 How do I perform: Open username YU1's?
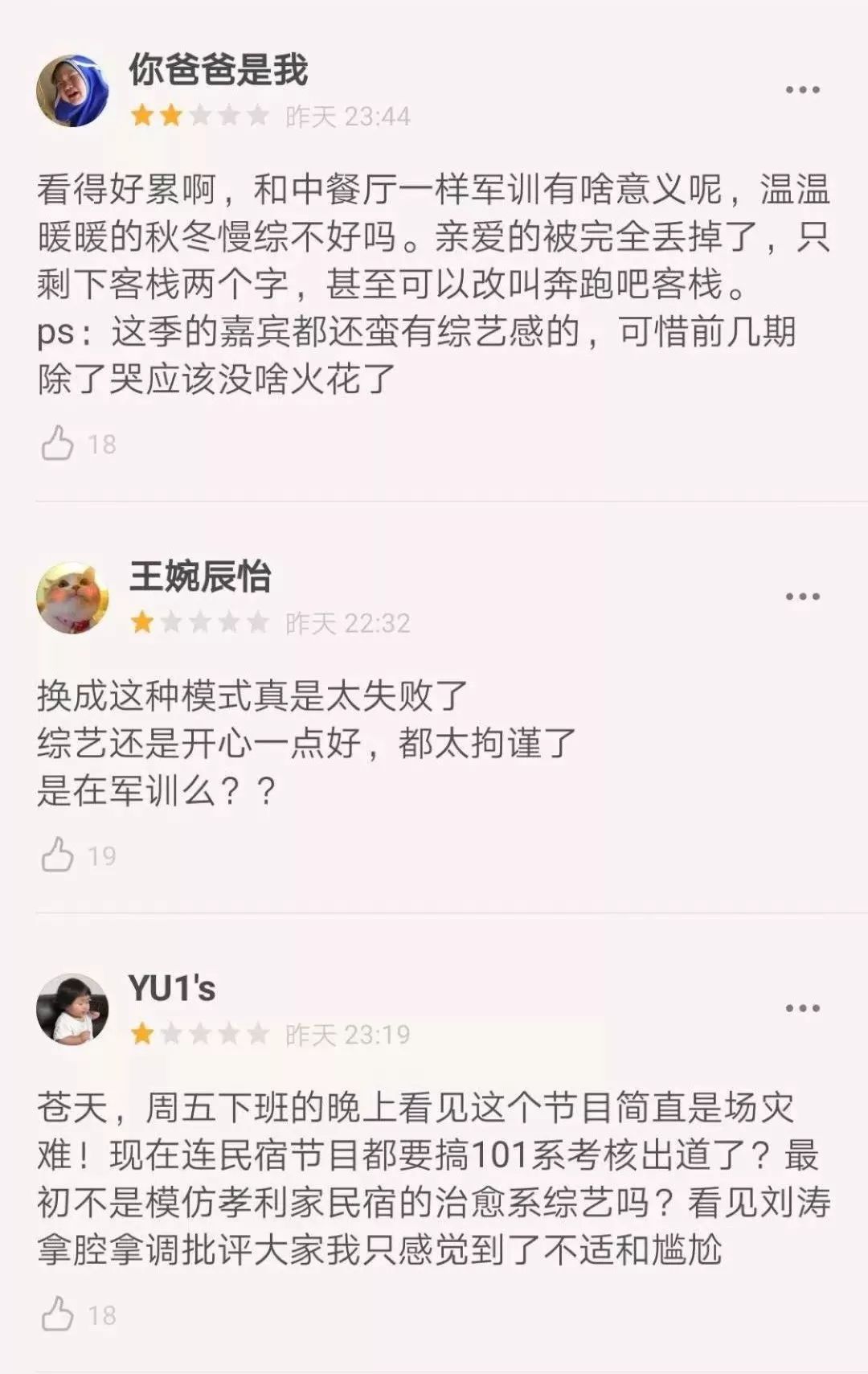[x=172, y=988]
